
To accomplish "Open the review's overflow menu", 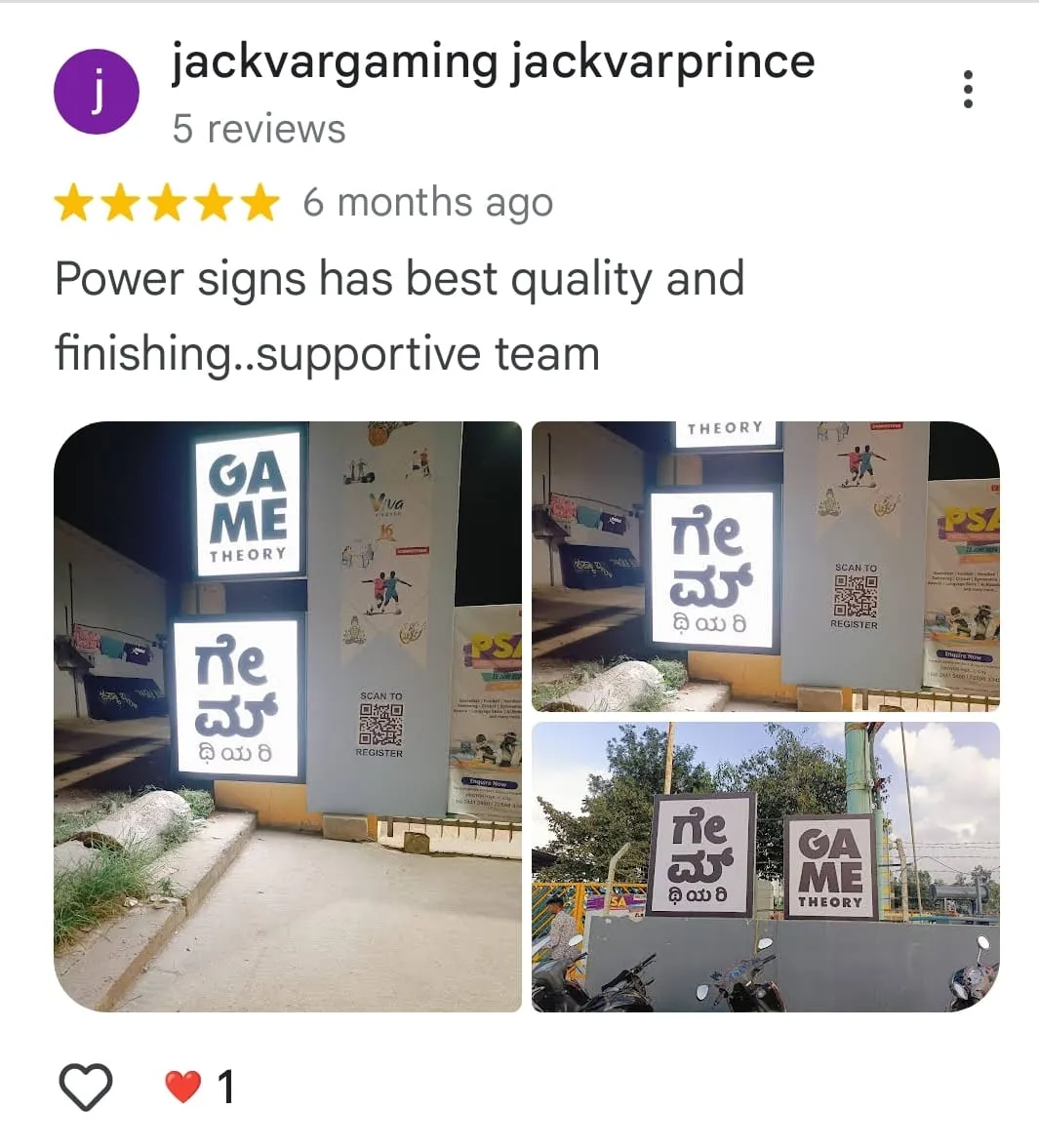I will point(967,90).
